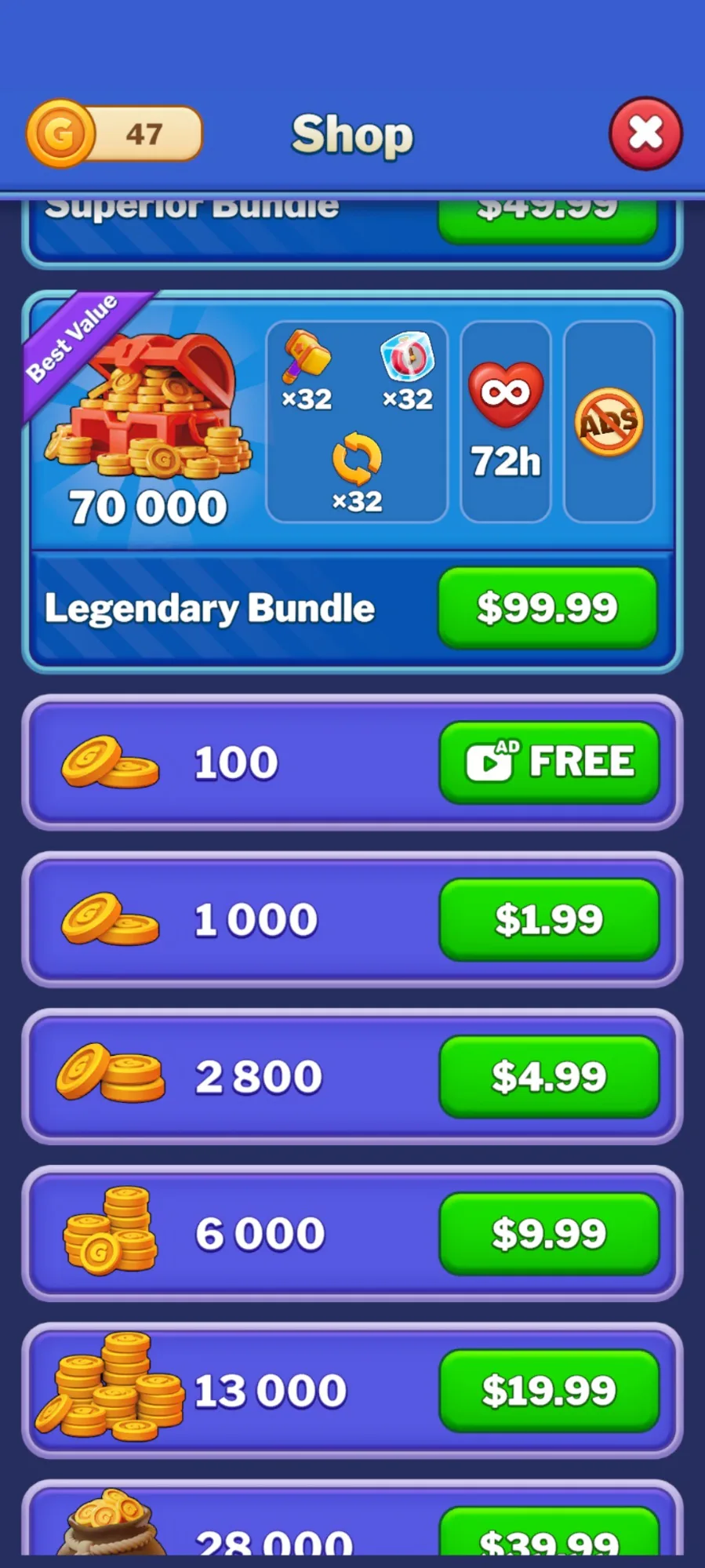Buy the Legendary Bundle for $99.99
Image resolution: width=705 pixels, height=1568 pixels.
click(547, 608)
